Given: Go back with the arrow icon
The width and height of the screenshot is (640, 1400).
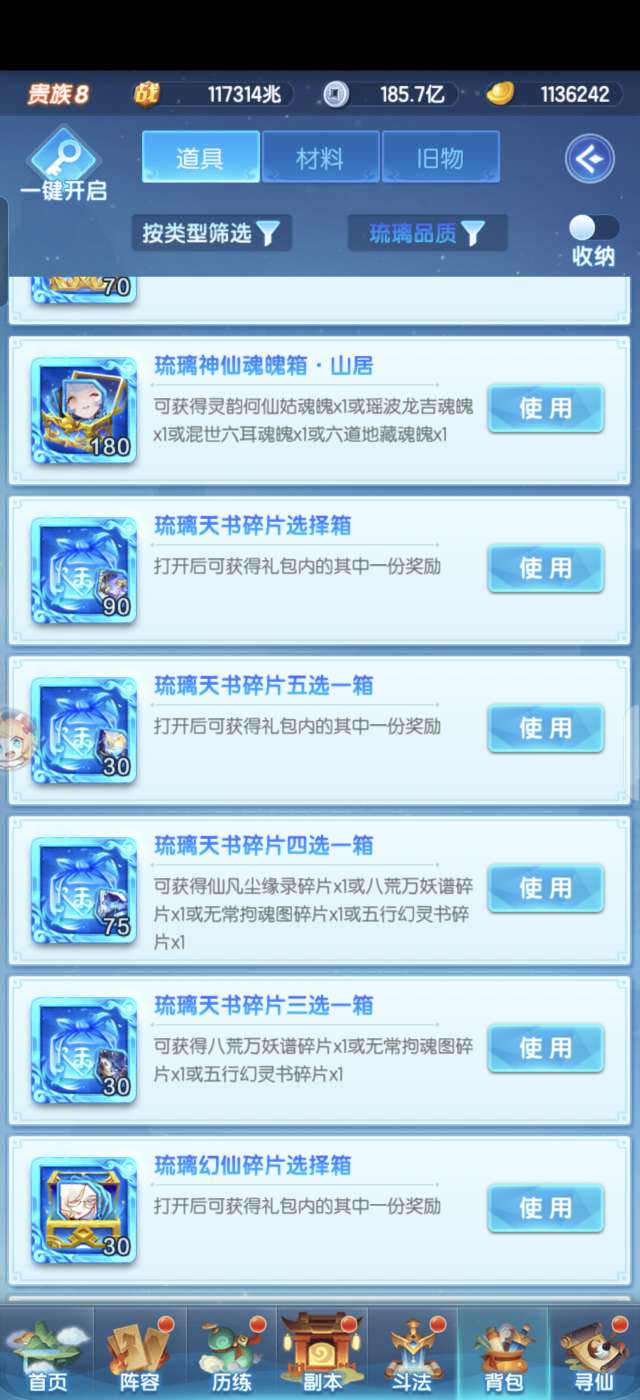Looking at the screenshot, I should [589, 158].
